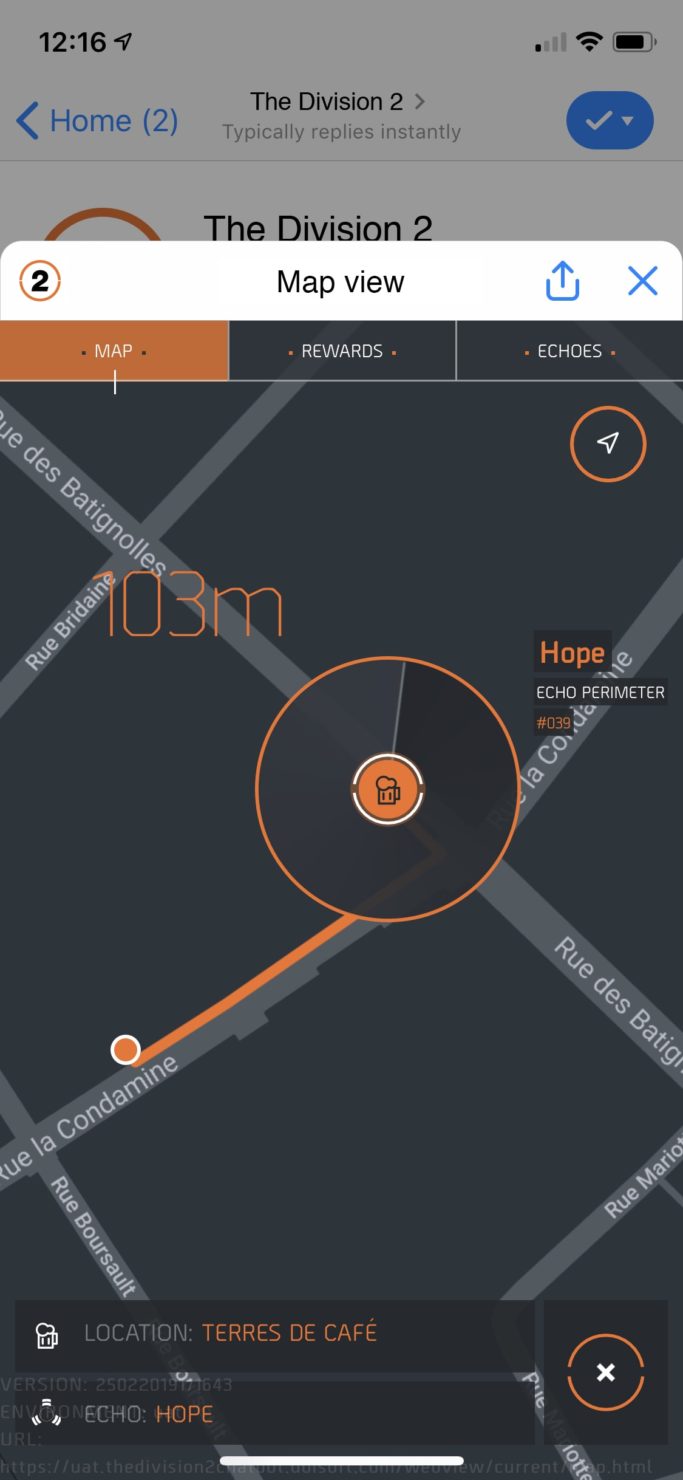Tap the Hope echo location marker
This screenshot has height=1480, width=683.
[x=388, y=789]
